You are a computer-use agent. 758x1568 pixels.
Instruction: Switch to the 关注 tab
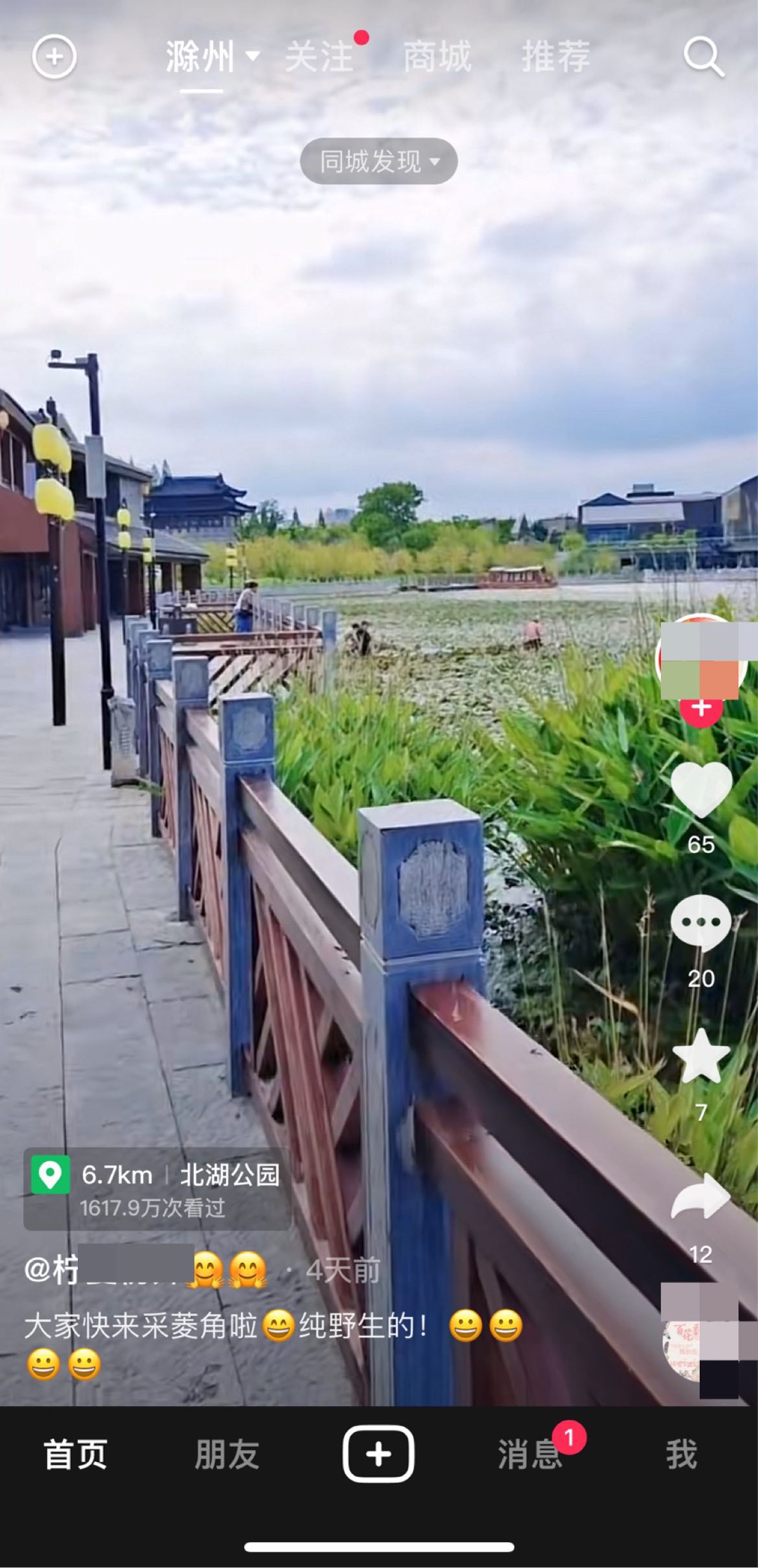tap(319, 57)
